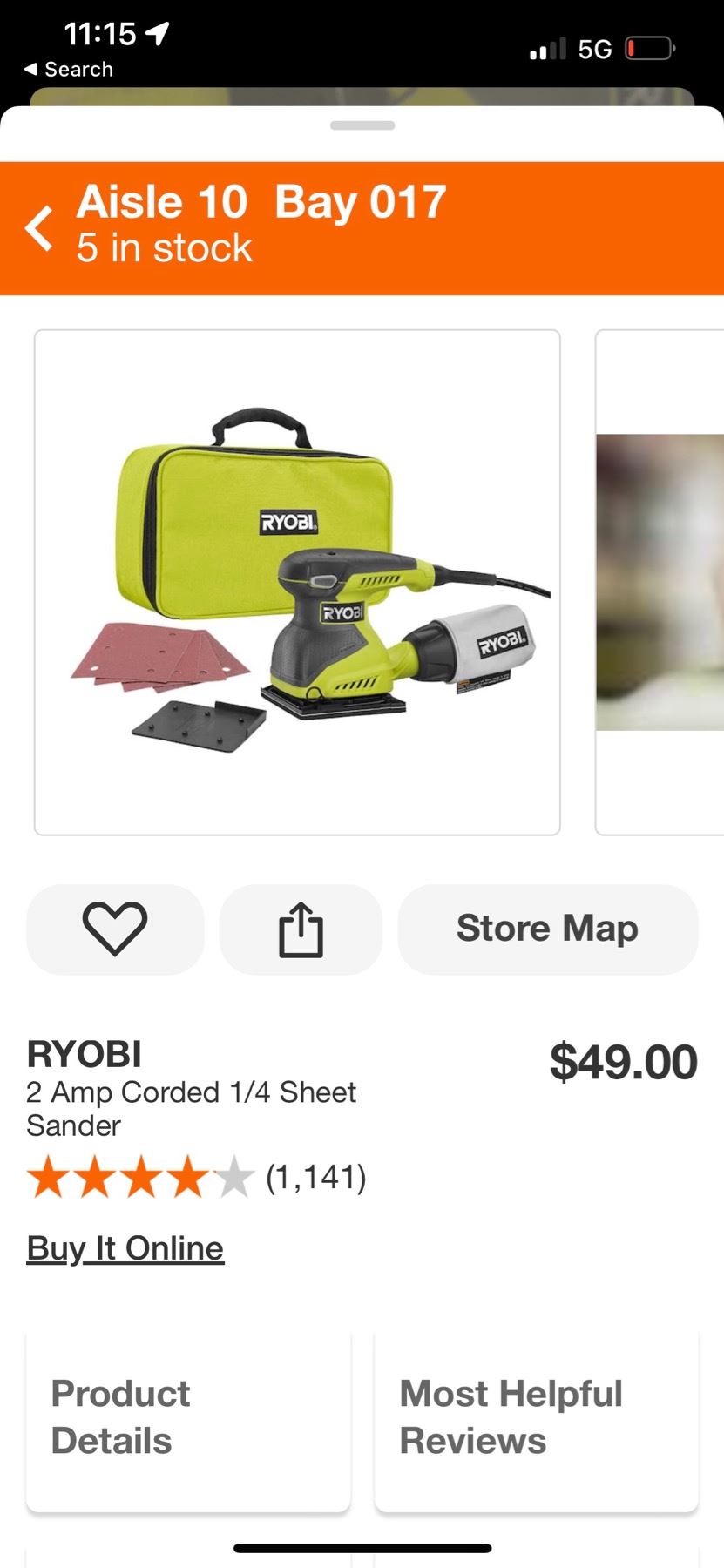Go back using the white chevron arrow
This screenshot has width=724, height=1568.
pos(39,228)
